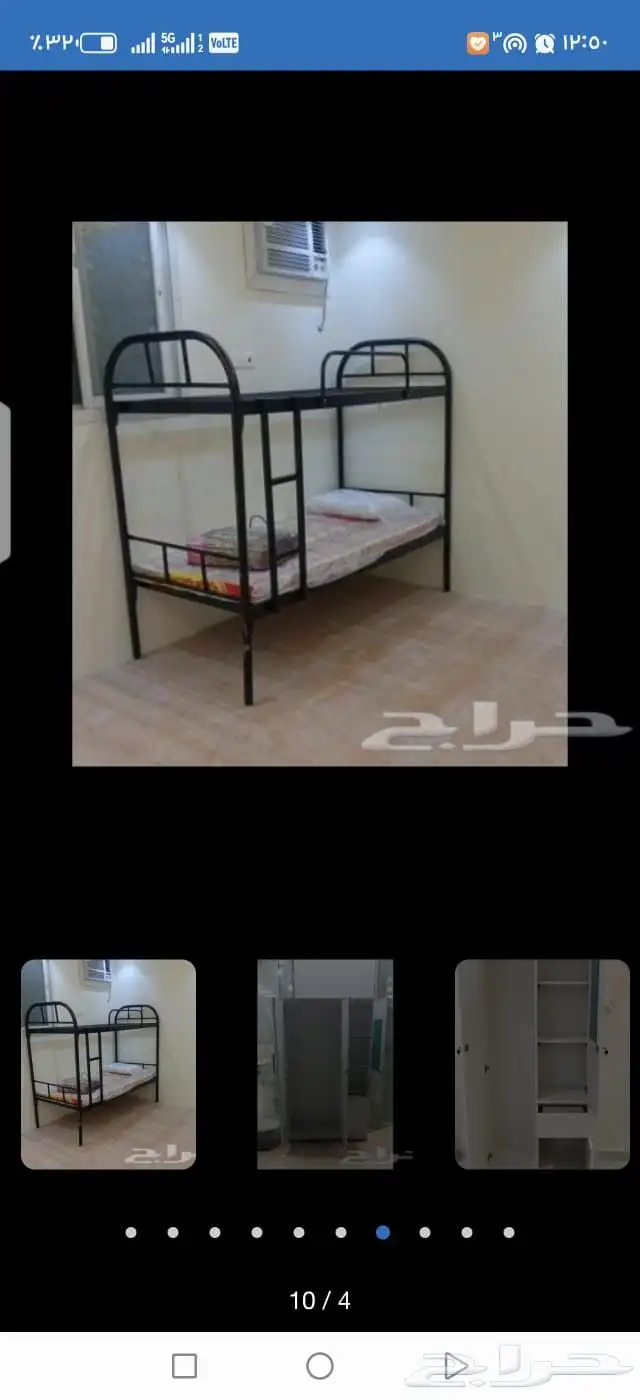Select the grey wardrobe doors thumbnail
The width and height of the screenshot is (640, 1400).
(x=325, y=1064)
